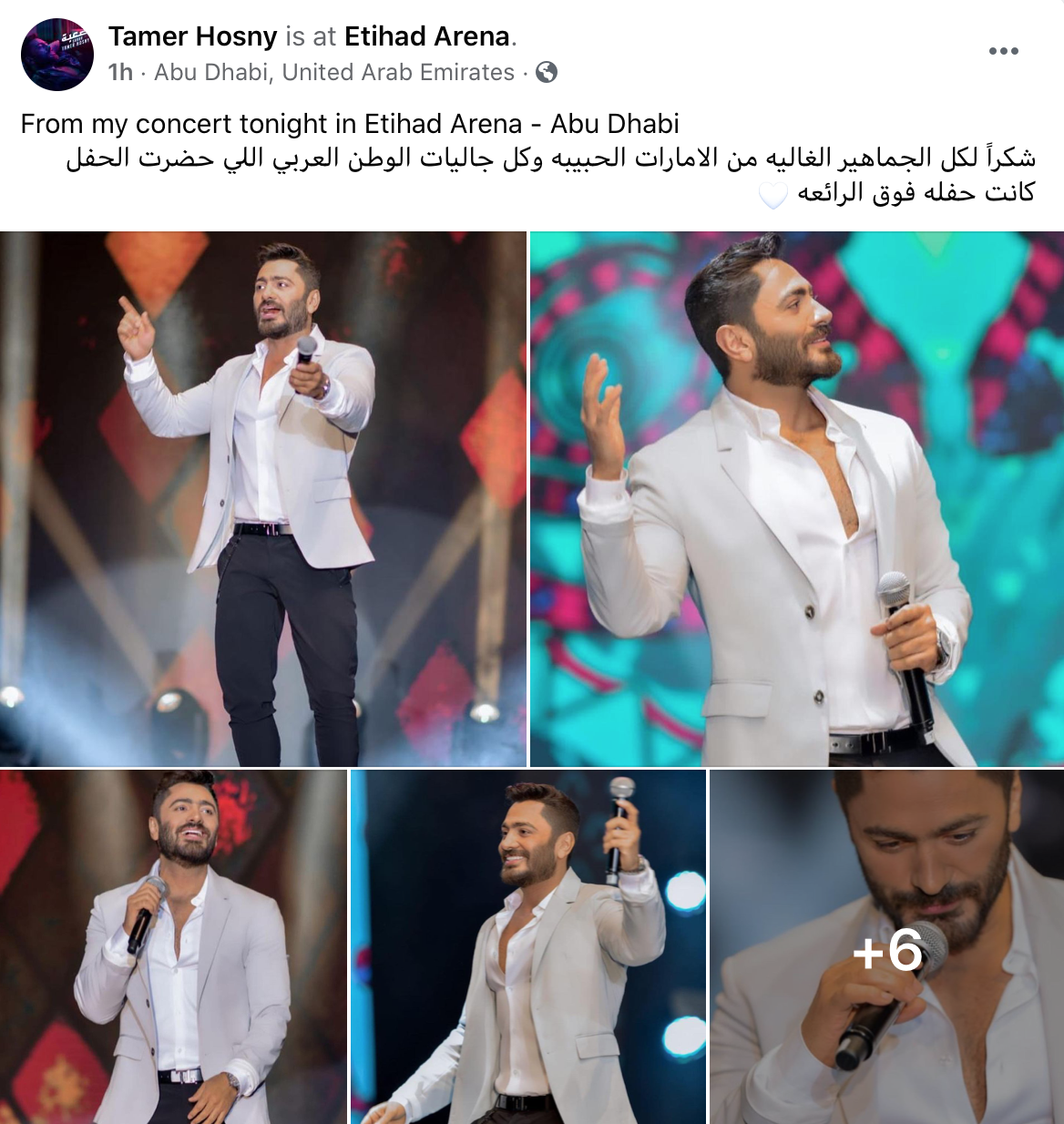
Task: Open the full-body stage photo
Action: [263, 498]
